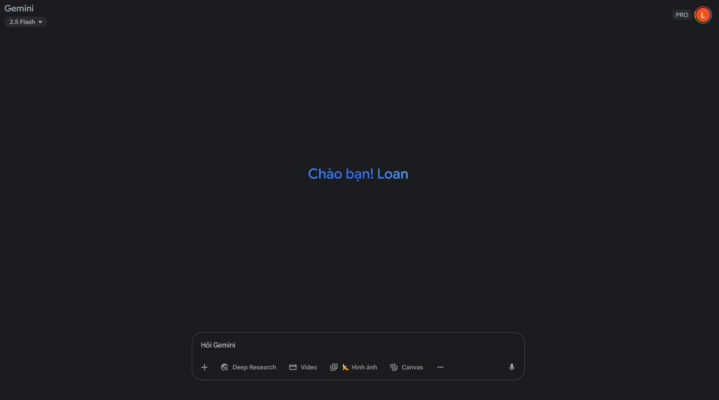The height and width of the screenshot is (400, 719).
Task: Choose the Video tool chip
Action: click(x=303, y=367)
